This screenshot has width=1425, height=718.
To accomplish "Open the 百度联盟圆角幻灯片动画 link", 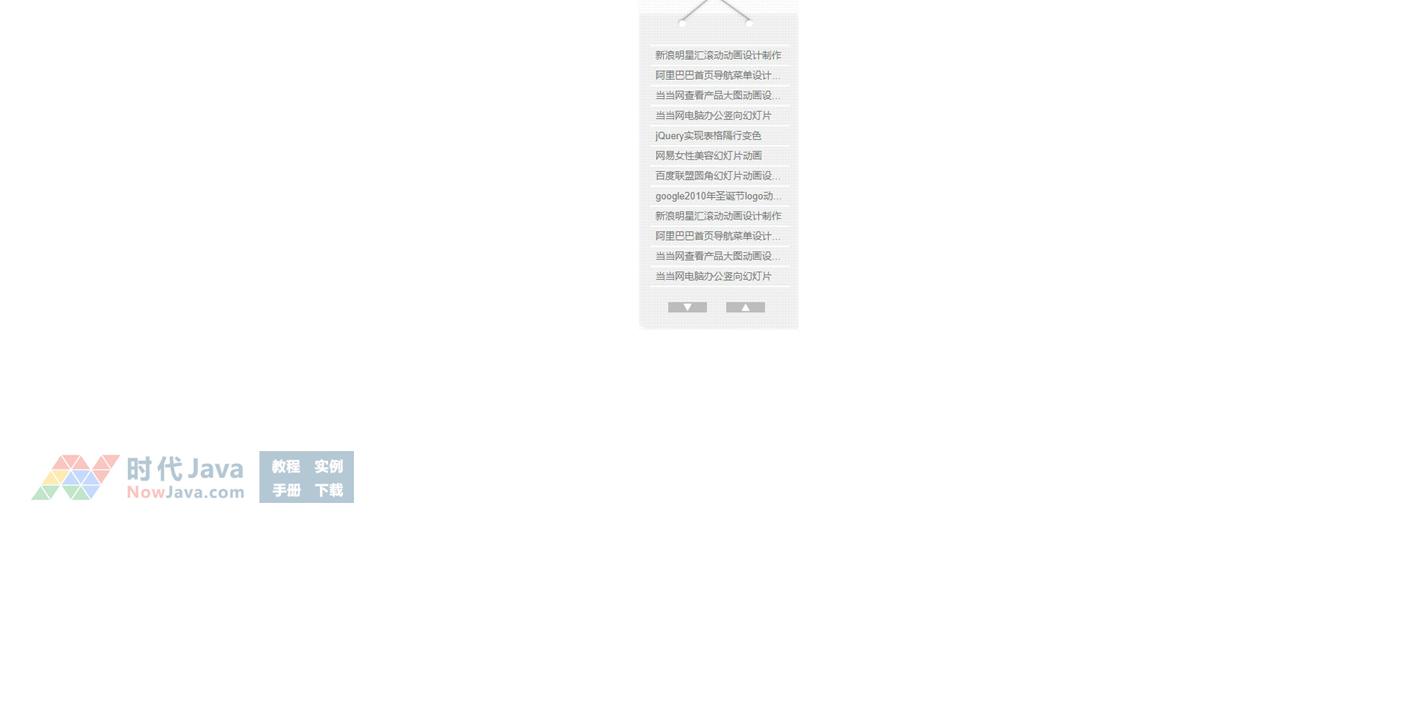I will (717, 176).
